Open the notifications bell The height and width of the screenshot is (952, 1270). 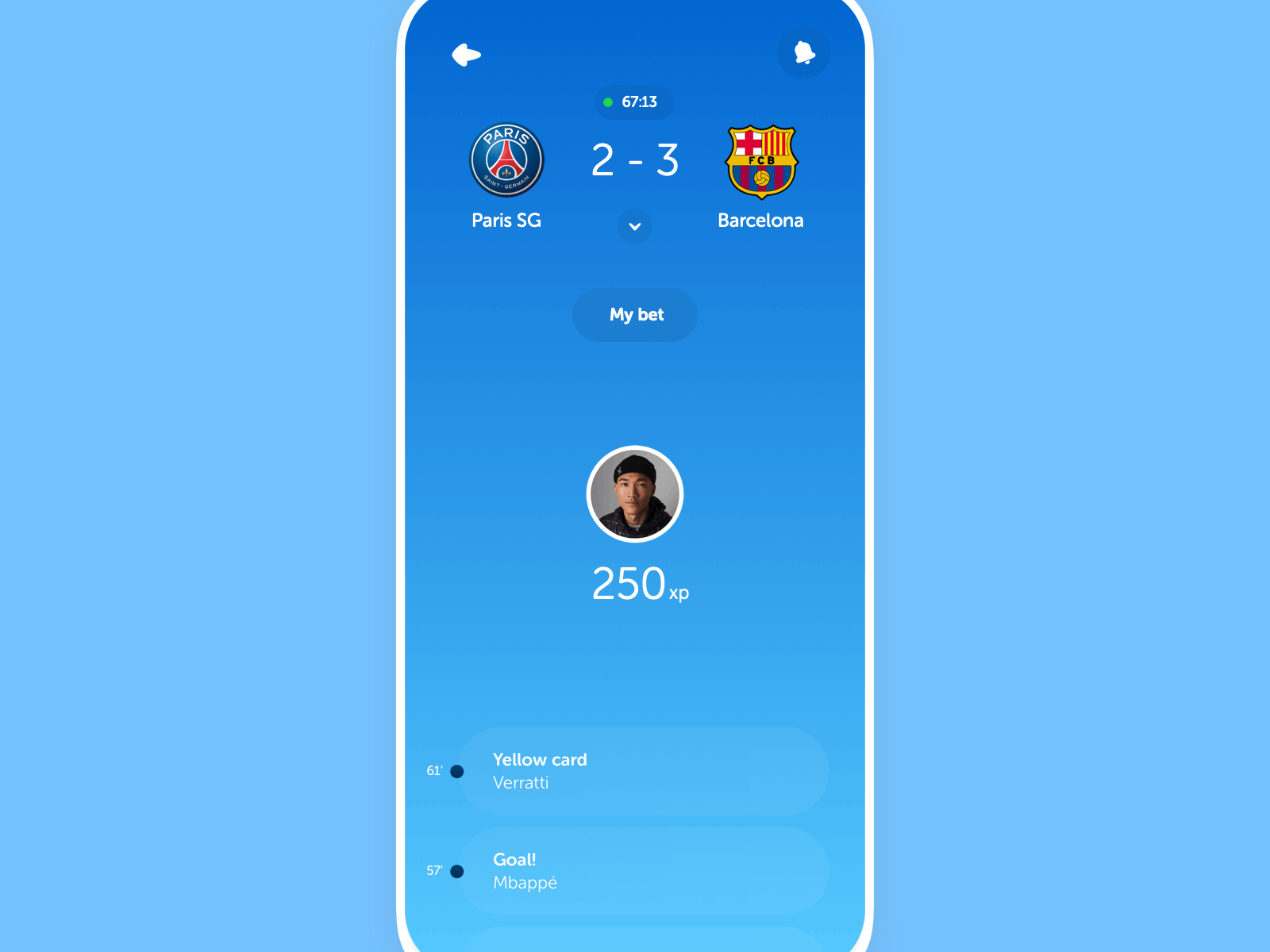(803, 53)
